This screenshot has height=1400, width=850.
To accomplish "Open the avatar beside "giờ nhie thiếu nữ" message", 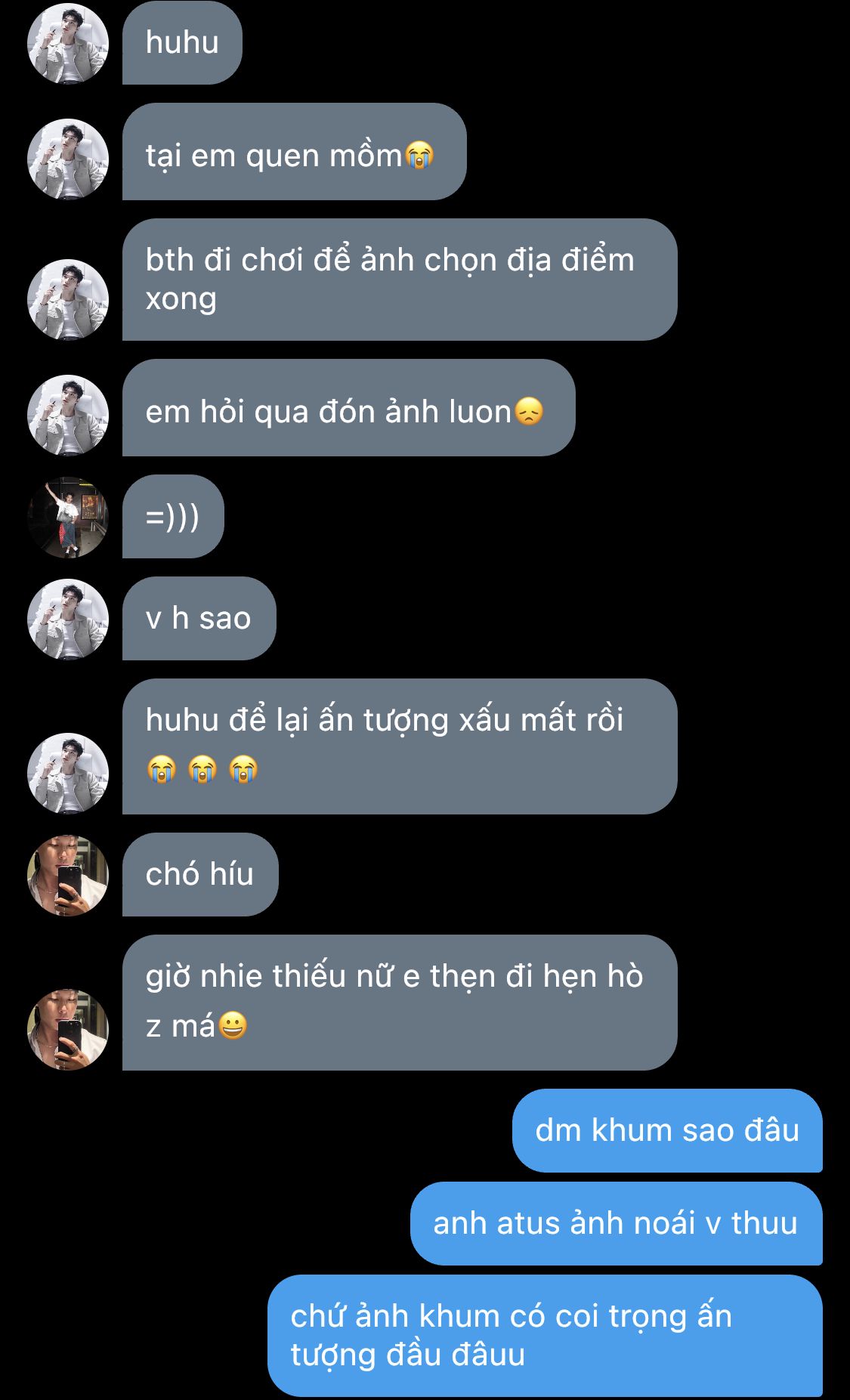I will click(x=68, y=1029).
